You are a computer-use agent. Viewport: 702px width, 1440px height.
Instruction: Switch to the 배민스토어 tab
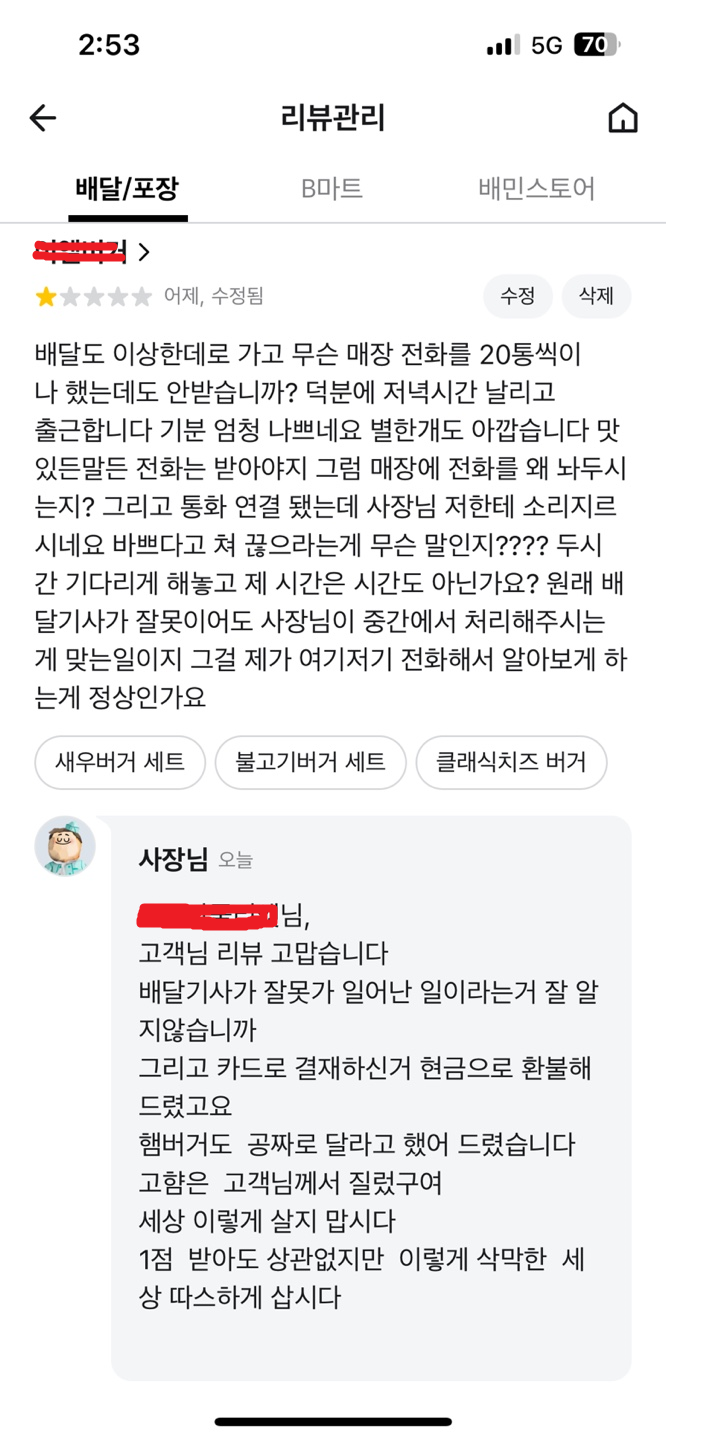536,188
